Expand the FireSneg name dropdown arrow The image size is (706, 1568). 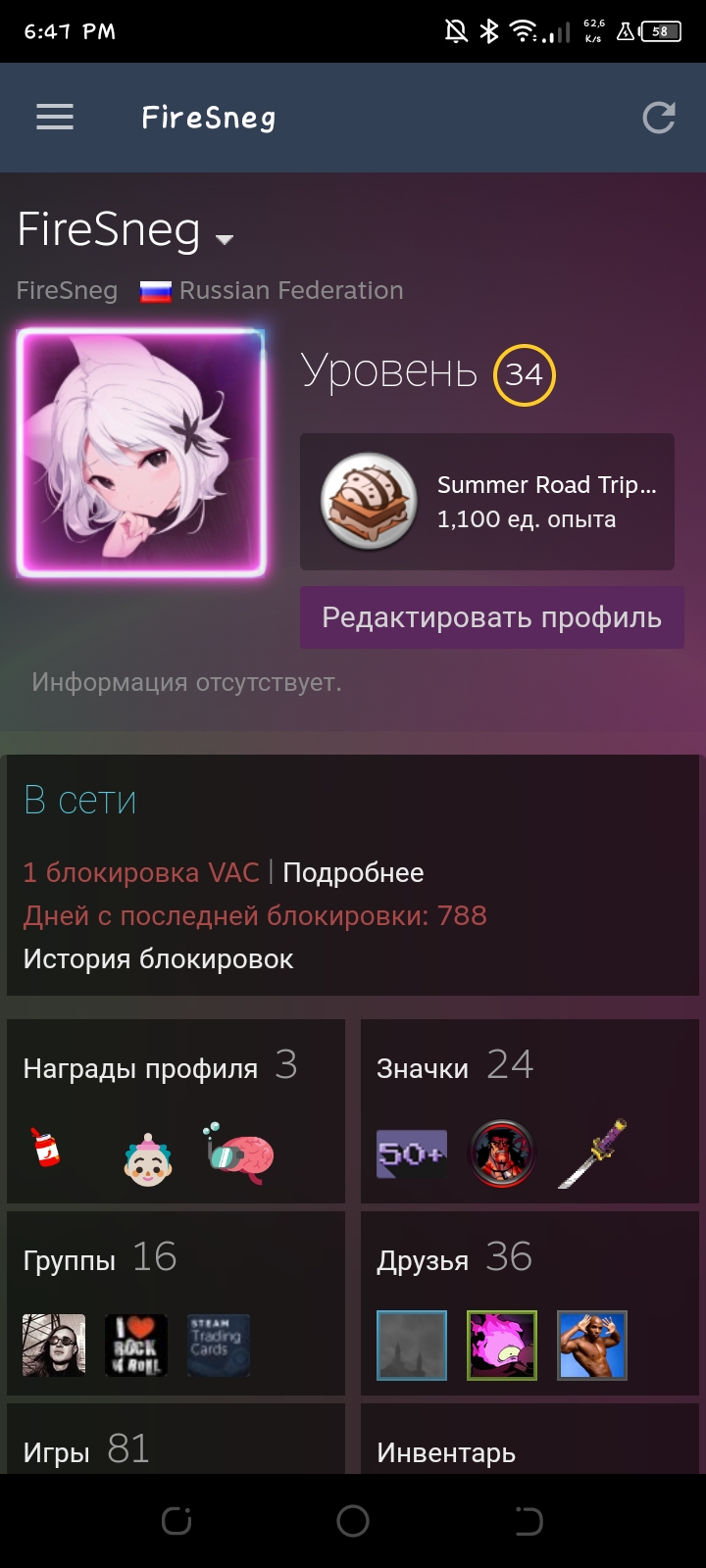click(225, 239)
